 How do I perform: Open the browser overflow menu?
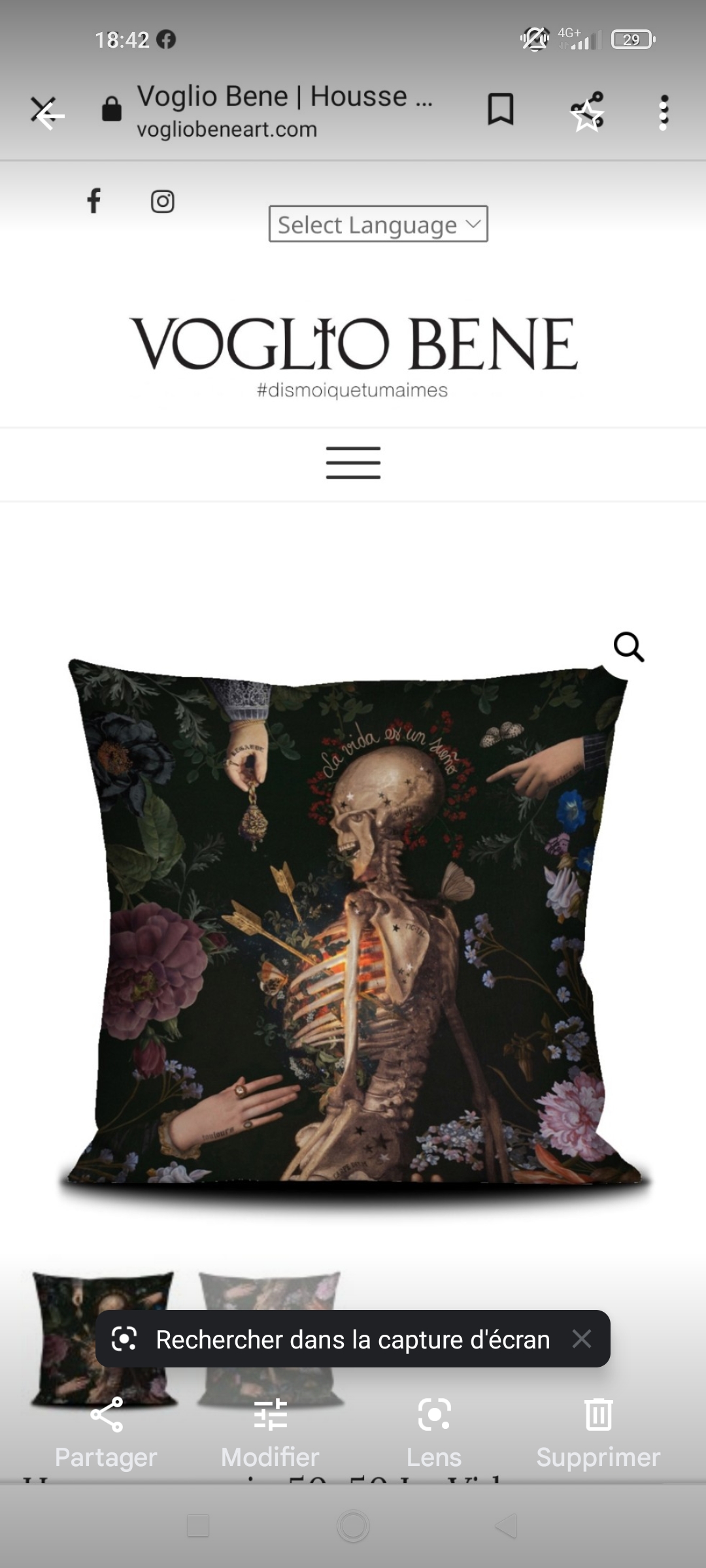[x=664, y=112]
